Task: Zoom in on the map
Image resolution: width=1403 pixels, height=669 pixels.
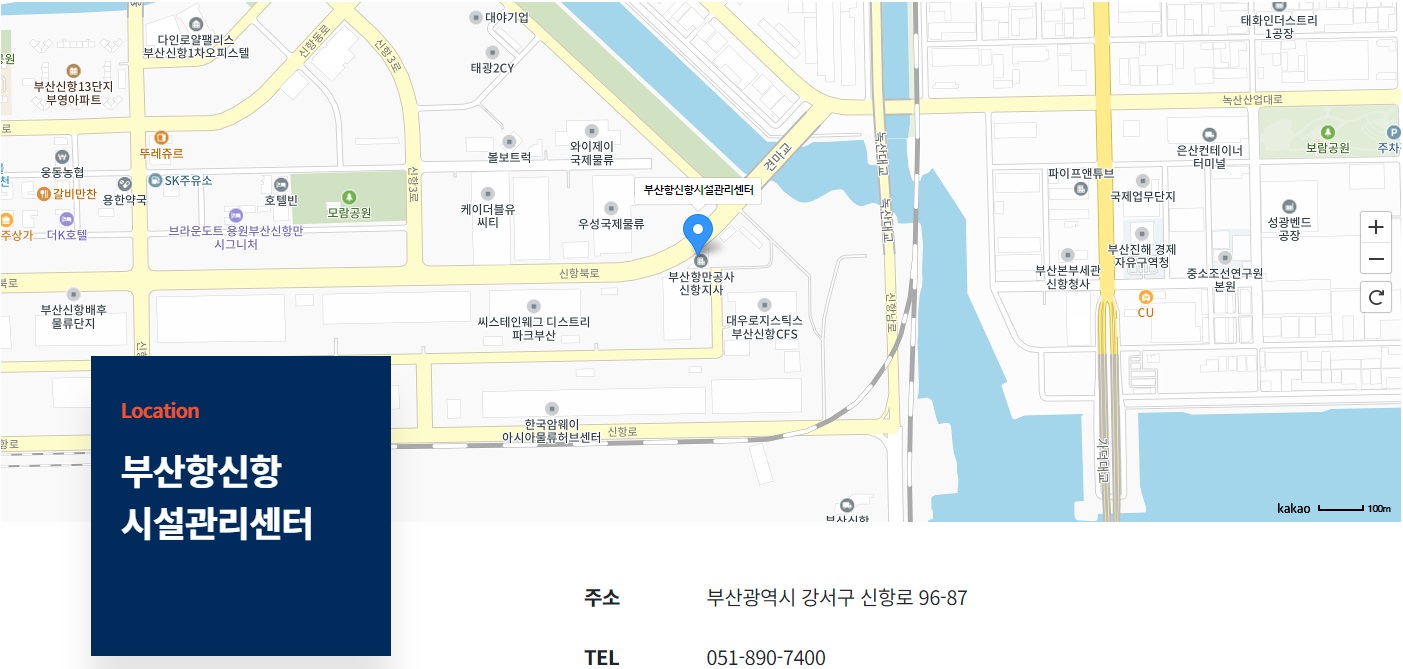Action: (1376, 227)
